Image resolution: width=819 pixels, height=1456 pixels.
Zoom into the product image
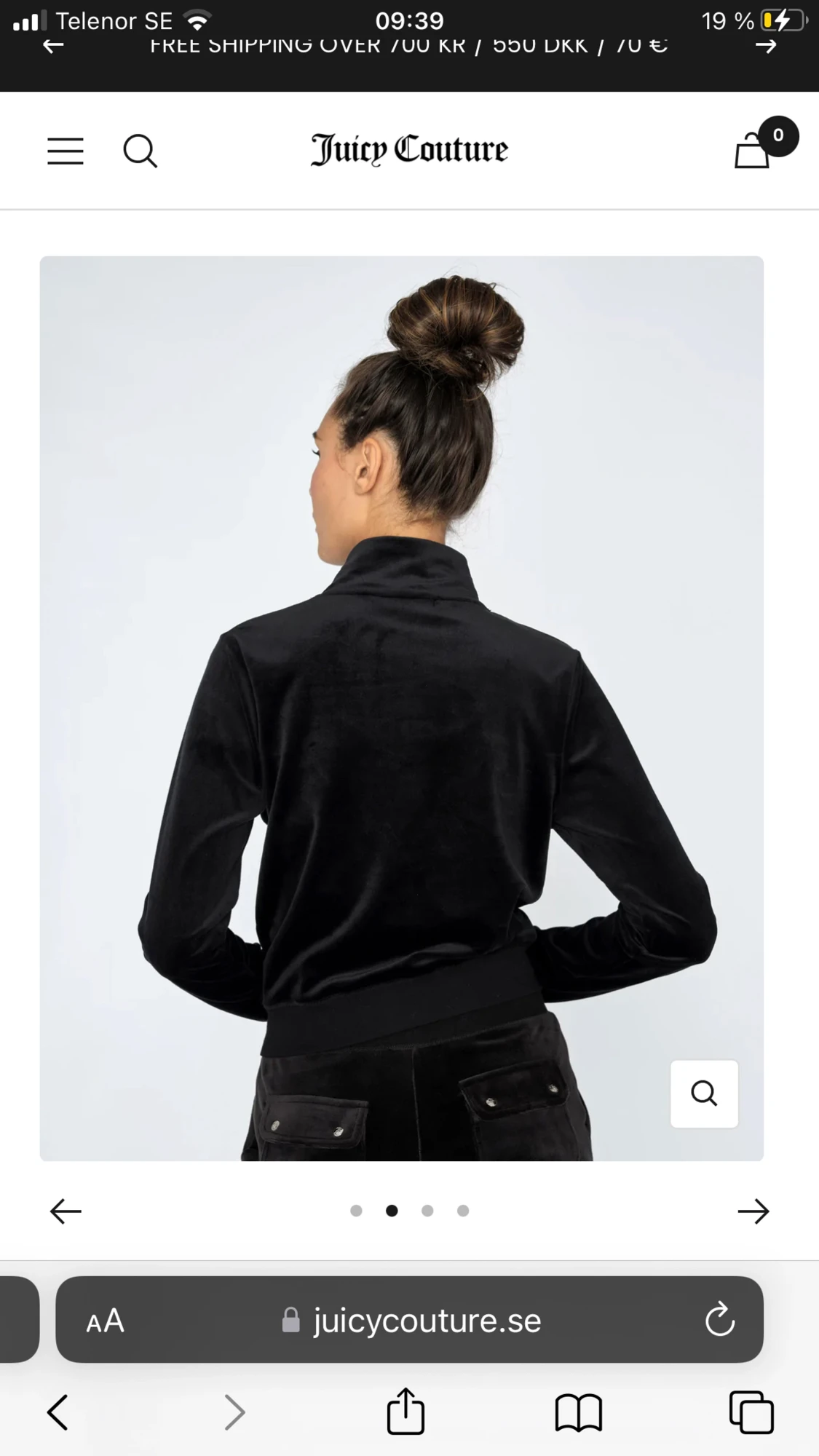[x=704, y=1093]
